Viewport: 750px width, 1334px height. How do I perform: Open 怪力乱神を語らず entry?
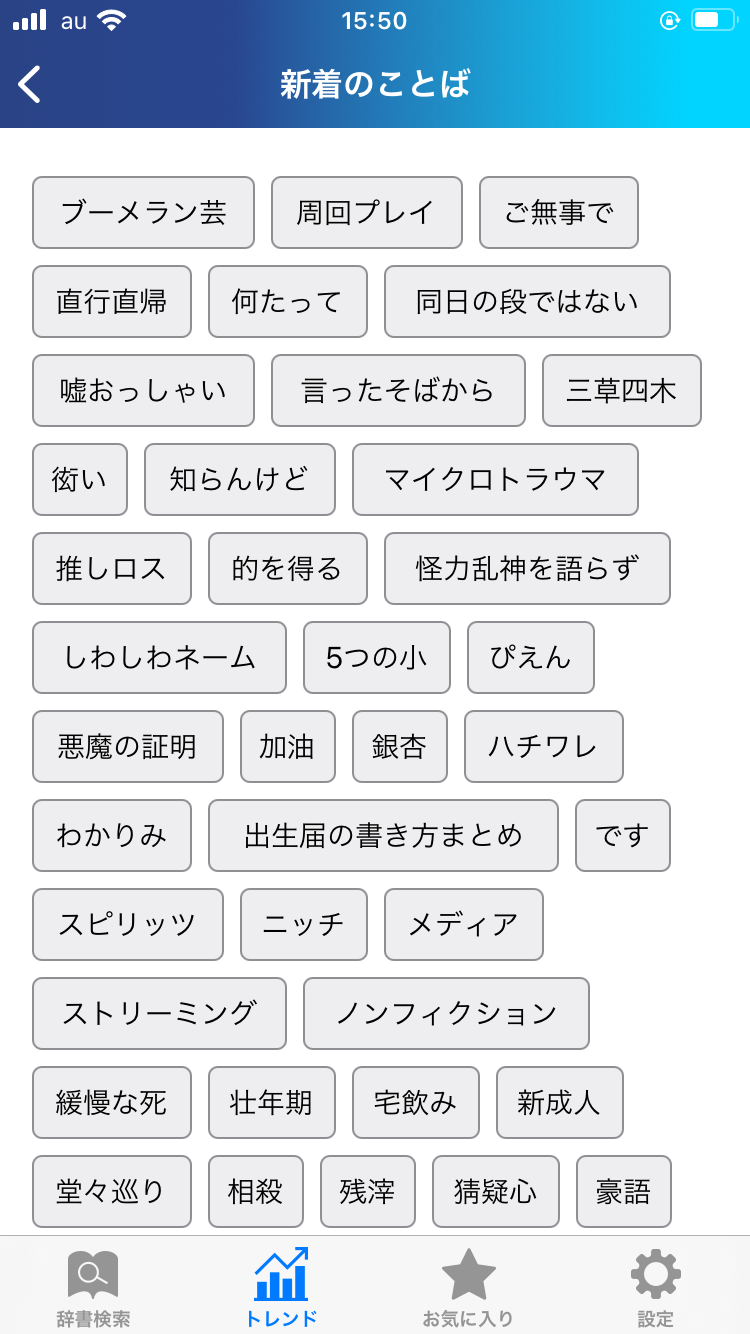pos(527,568)
